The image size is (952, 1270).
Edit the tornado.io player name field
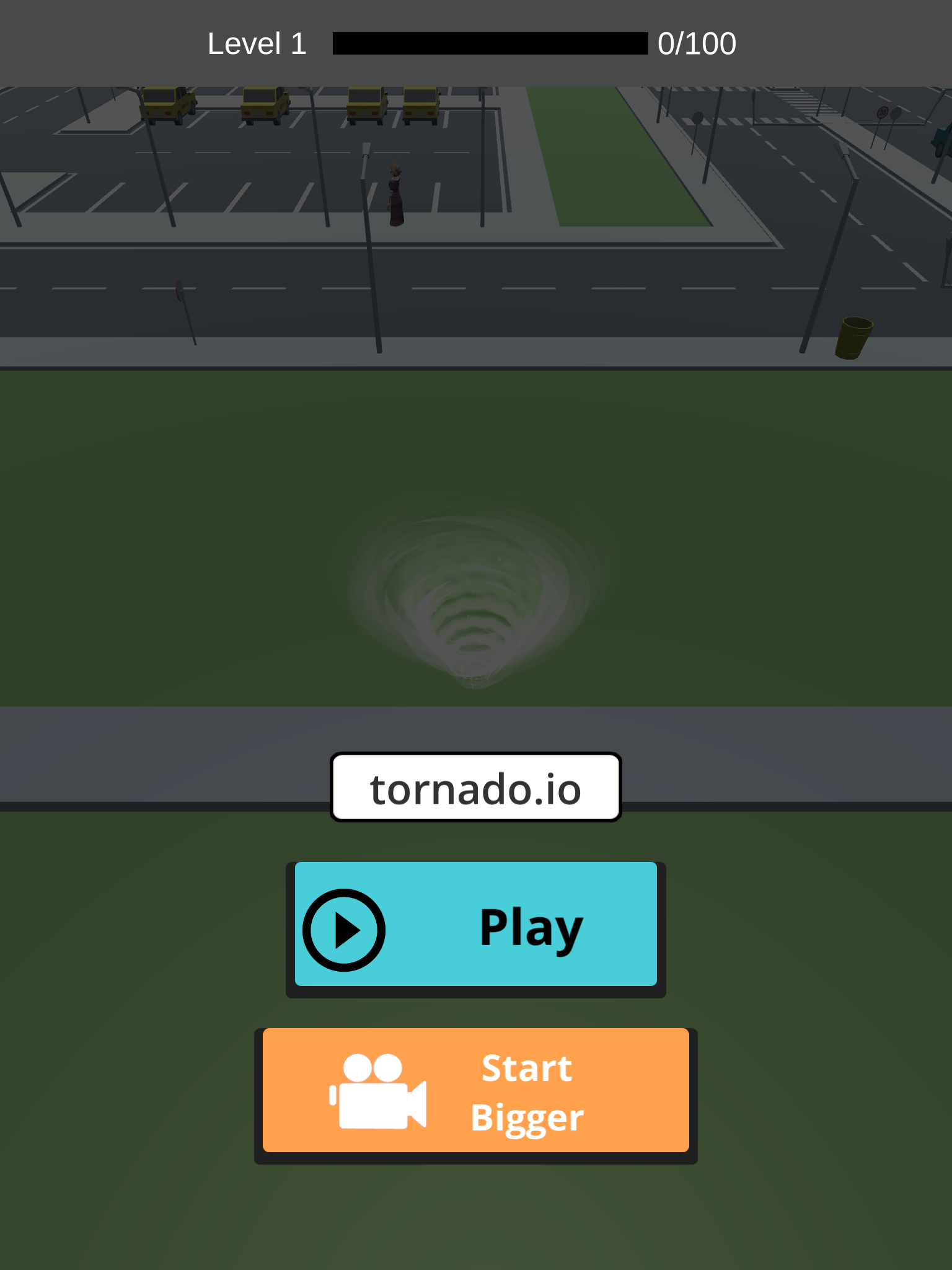click(475, 788)
